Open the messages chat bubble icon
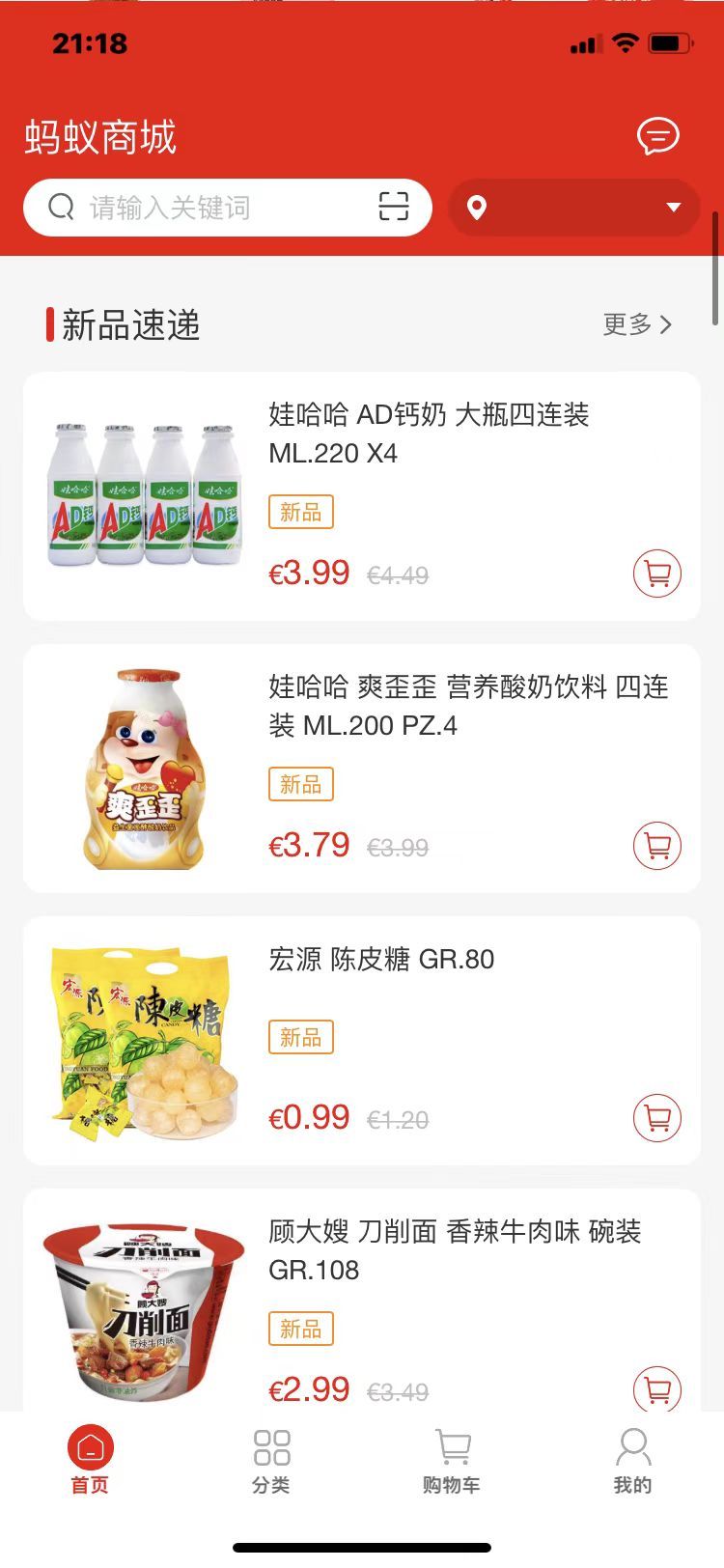The image size is (724, 1568). [658, 136]
